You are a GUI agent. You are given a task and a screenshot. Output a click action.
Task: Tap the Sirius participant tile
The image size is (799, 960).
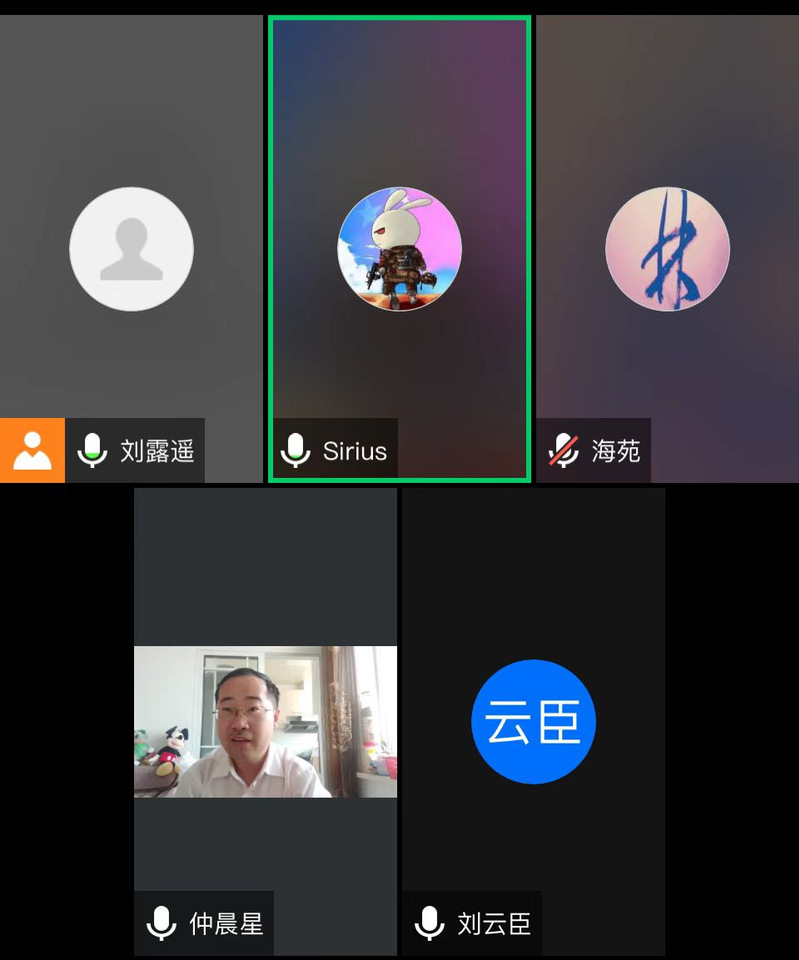[399, 249]
